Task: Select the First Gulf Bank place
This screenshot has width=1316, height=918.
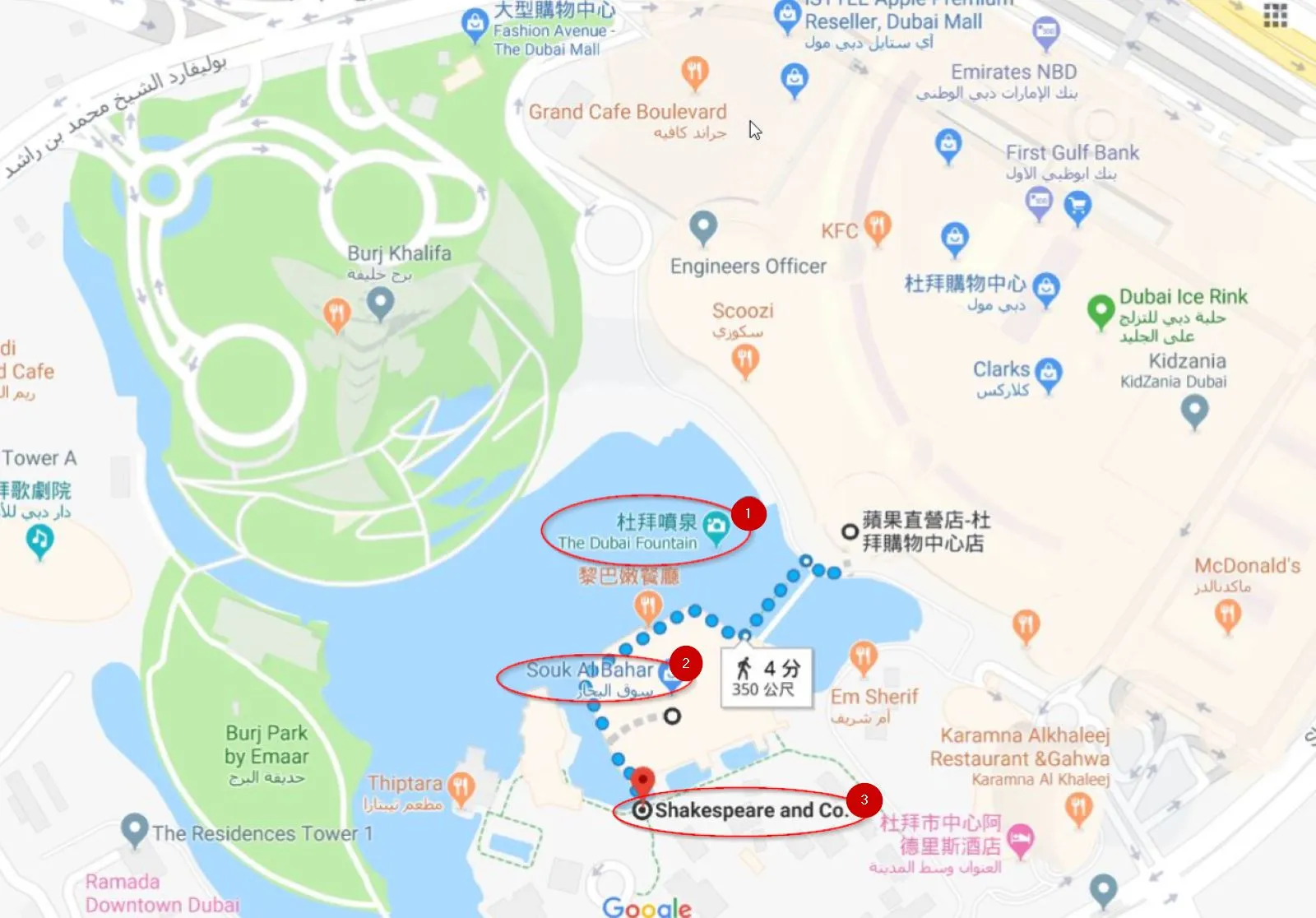Action: click(1072, 153)
